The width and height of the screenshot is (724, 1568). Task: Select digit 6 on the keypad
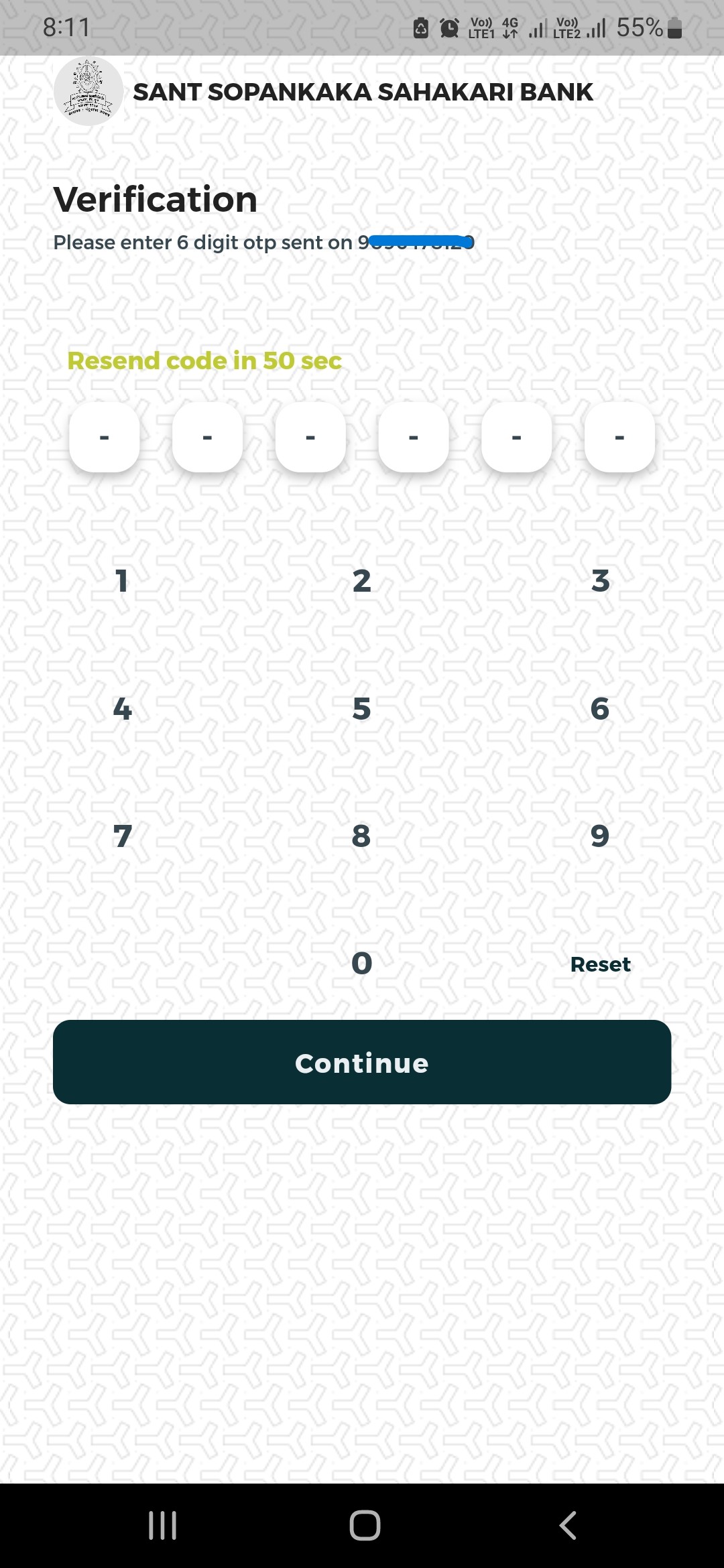coord(600,708)
